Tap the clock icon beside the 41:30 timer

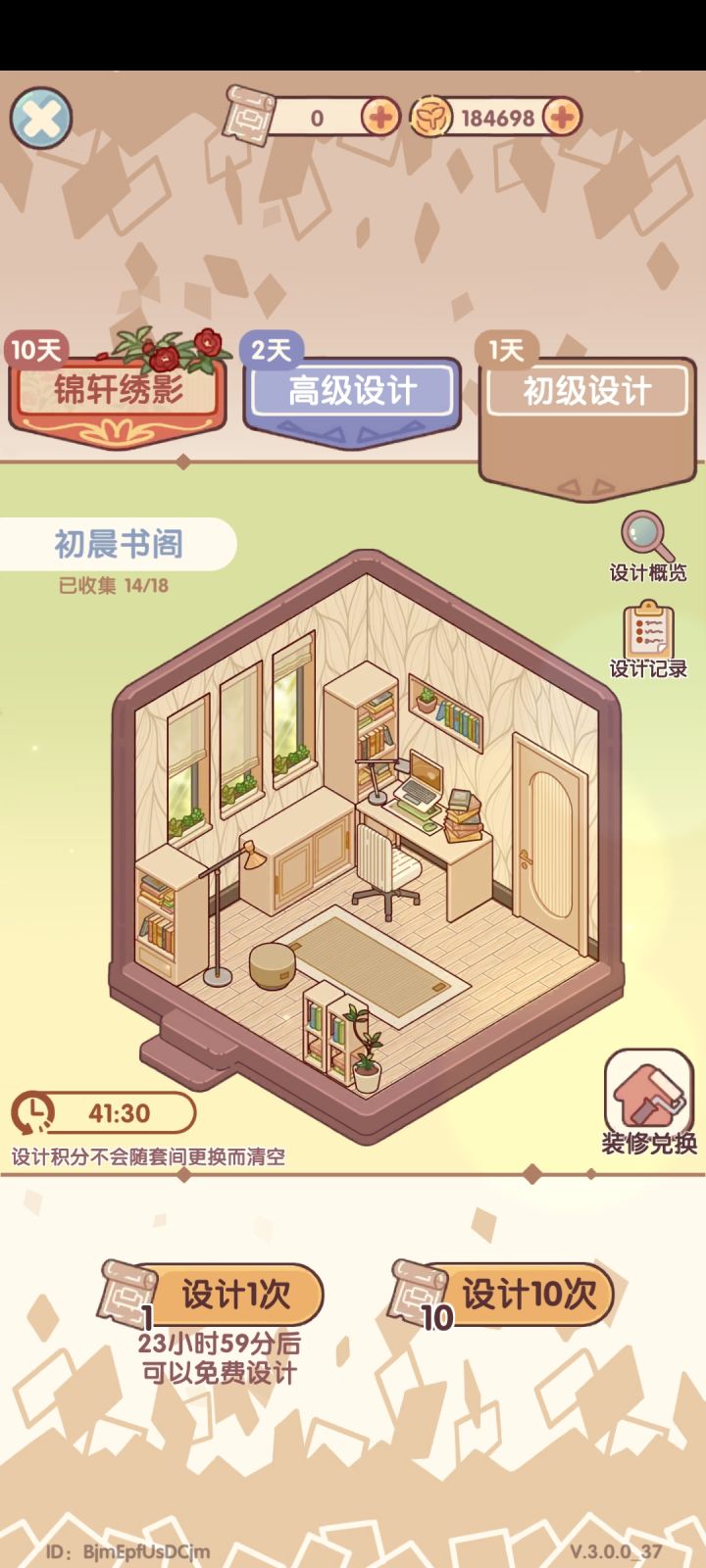click(32, 1113)
